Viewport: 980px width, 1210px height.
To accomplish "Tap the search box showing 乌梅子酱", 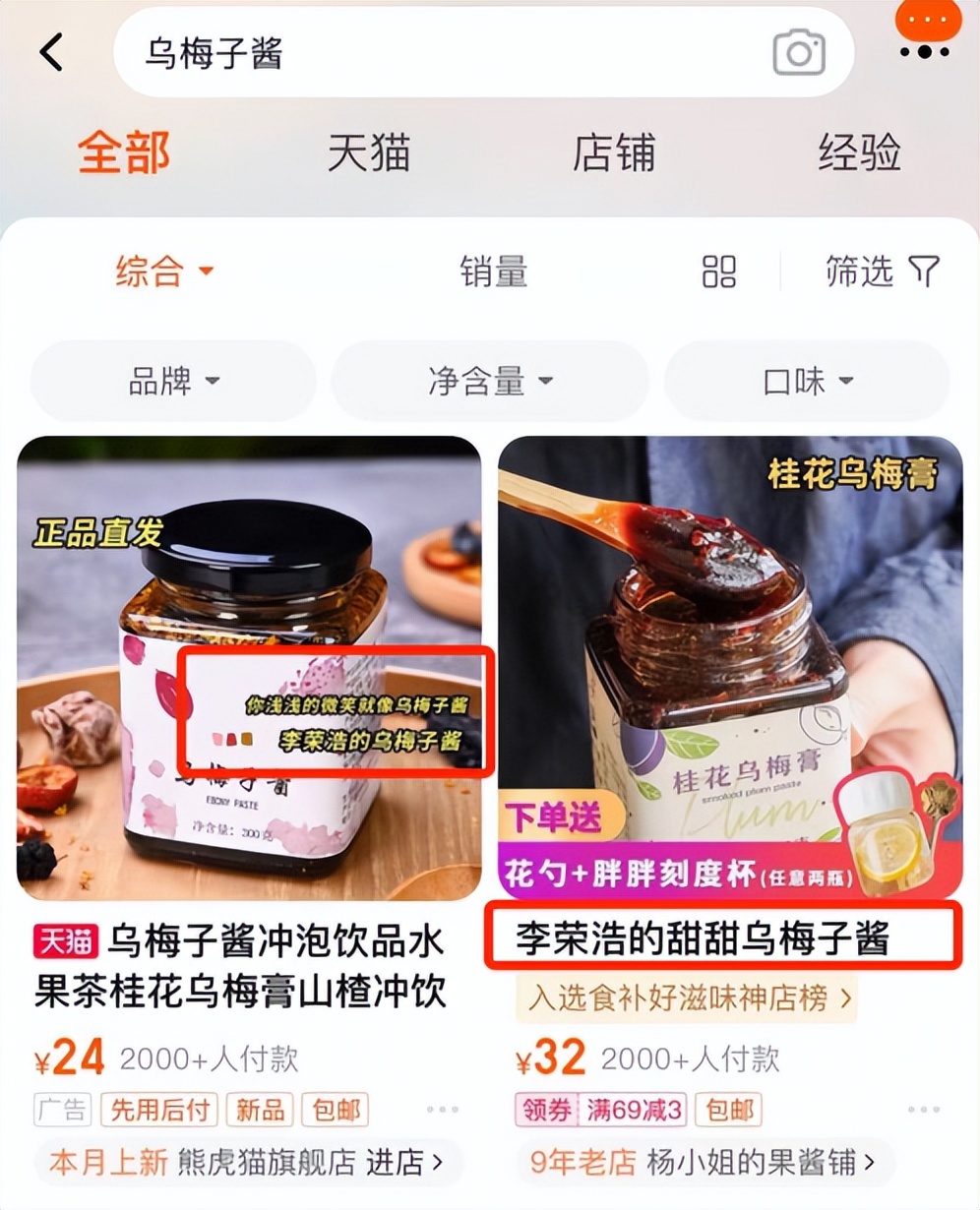I will pos(443,53).
